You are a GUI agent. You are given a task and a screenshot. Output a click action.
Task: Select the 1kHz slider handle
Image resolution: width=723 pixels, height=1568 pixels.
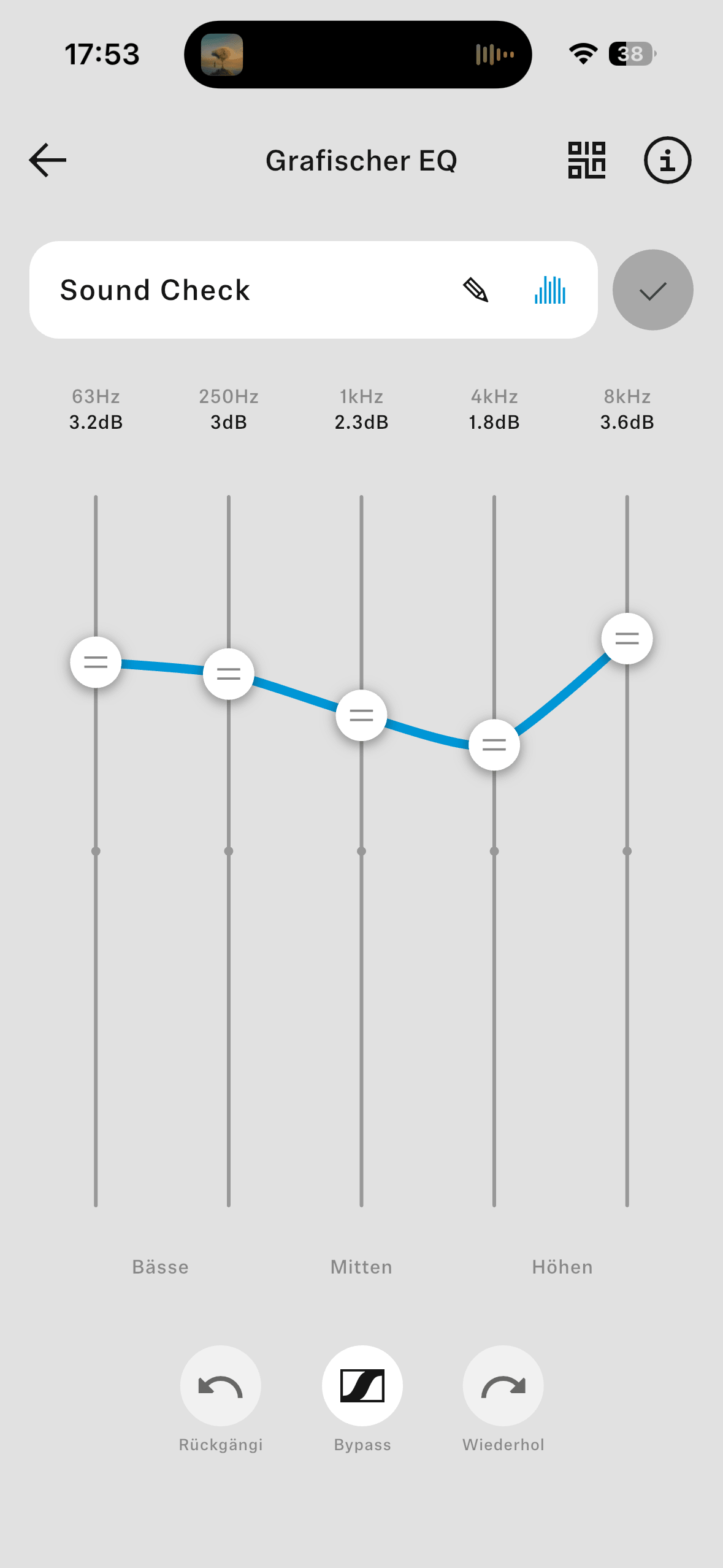(x=361, y=715)
